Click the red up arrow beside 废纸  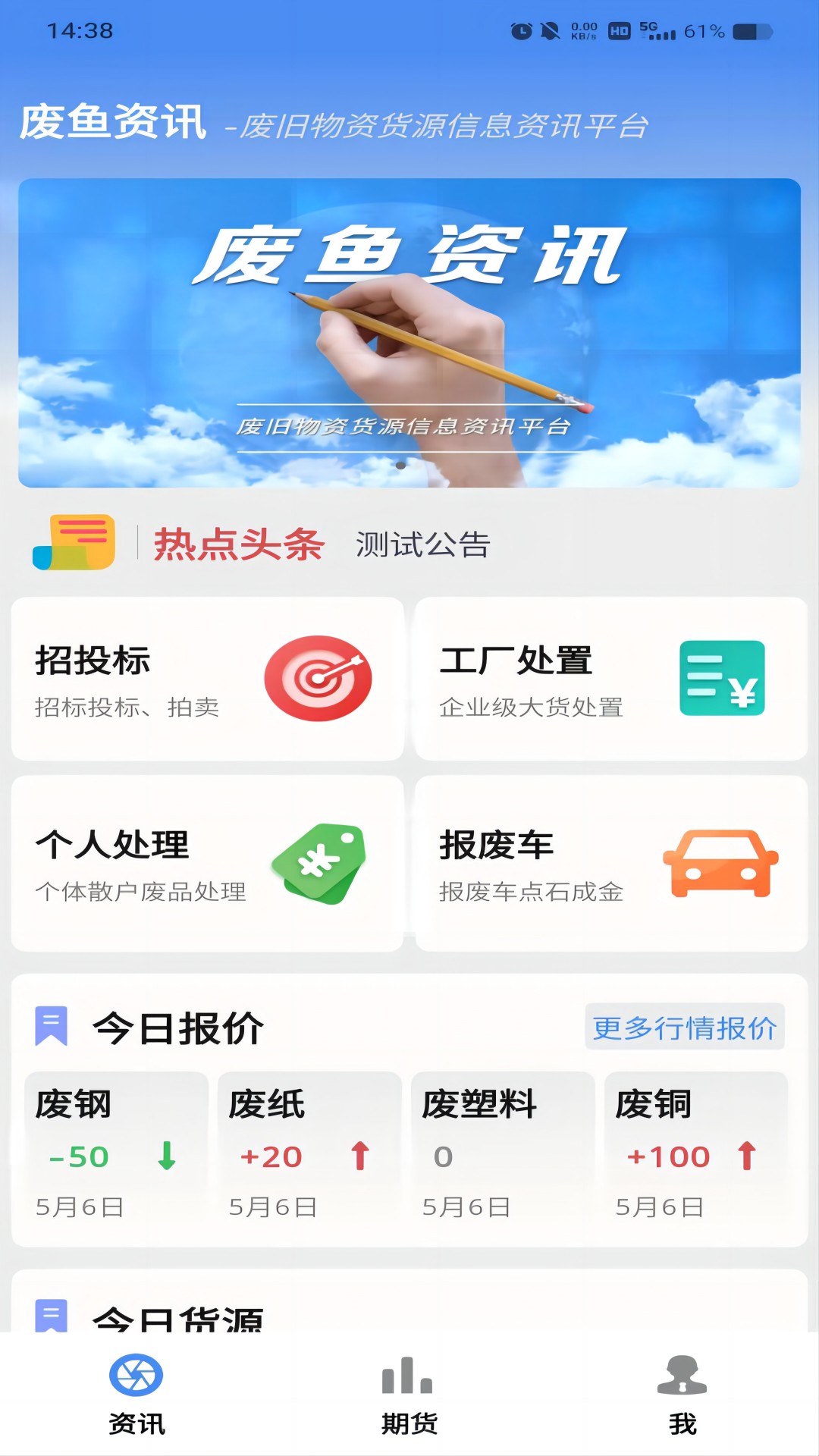[x=359, y=1156]
